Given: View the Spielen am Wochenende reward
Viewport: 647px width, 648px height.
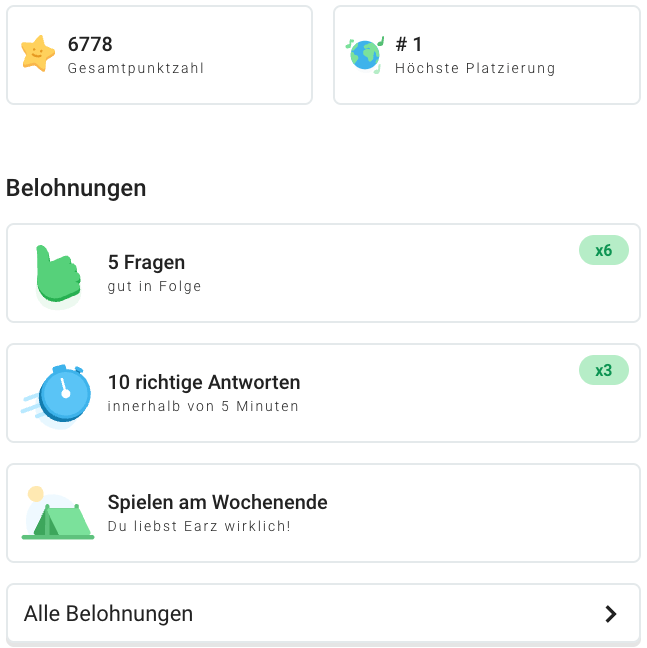Looking at the screenshot, I should [x=322, y=513].
